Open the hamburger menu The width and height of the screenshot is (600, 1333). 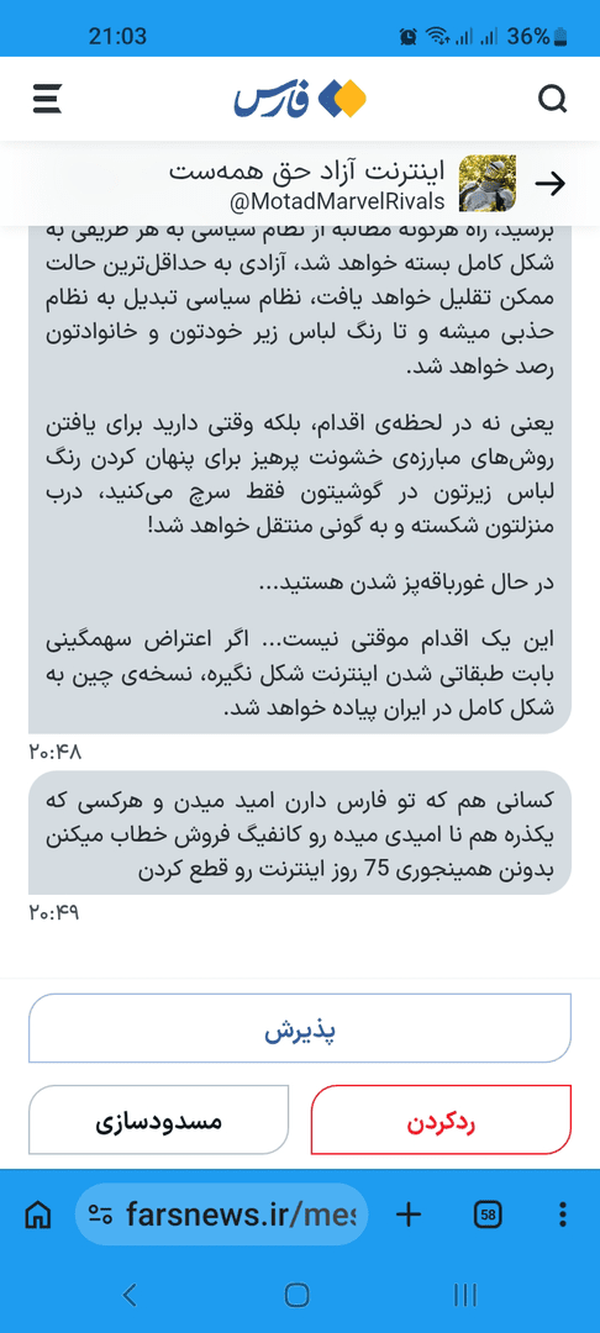pos(47,99)
